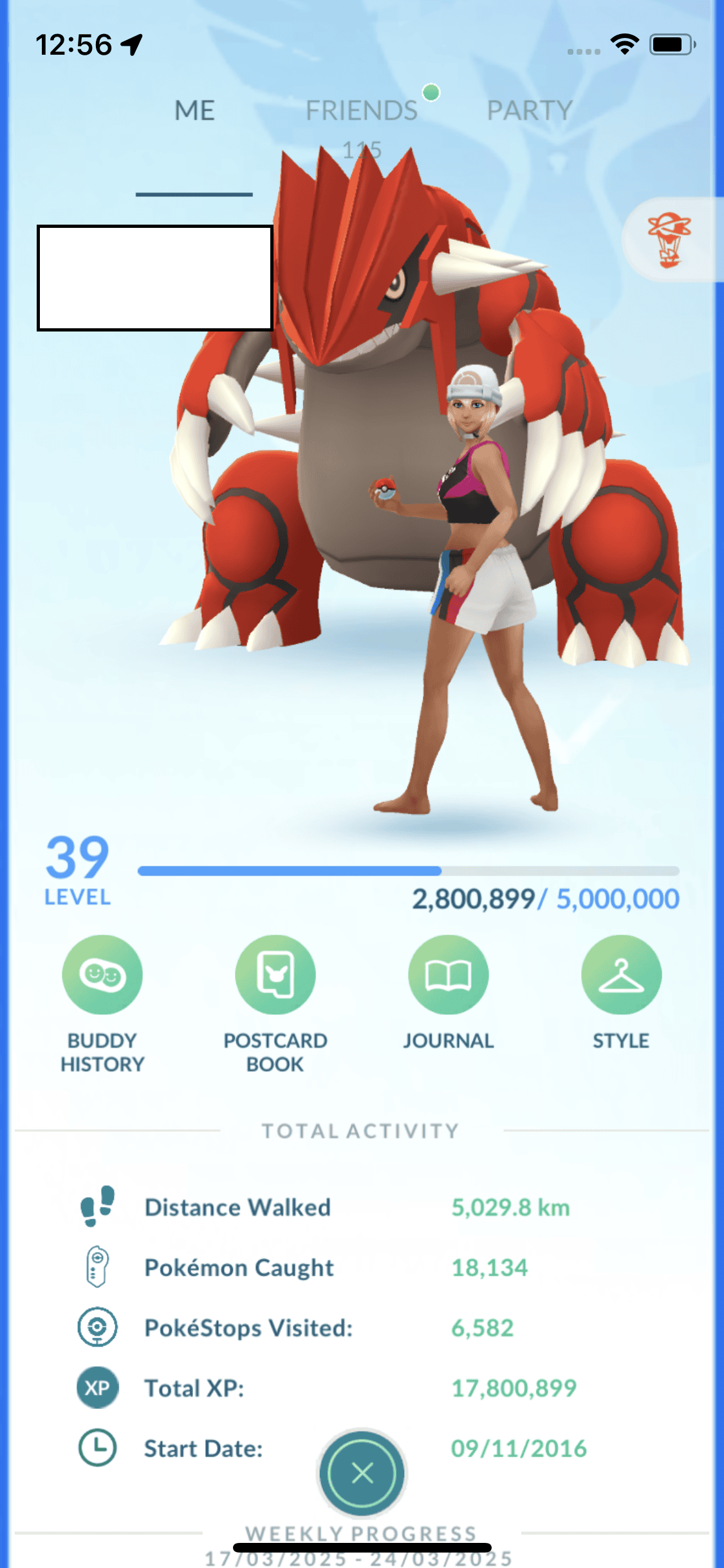Switch to the Party tab
Screen dimensions: 724x1568
point(529,111)
